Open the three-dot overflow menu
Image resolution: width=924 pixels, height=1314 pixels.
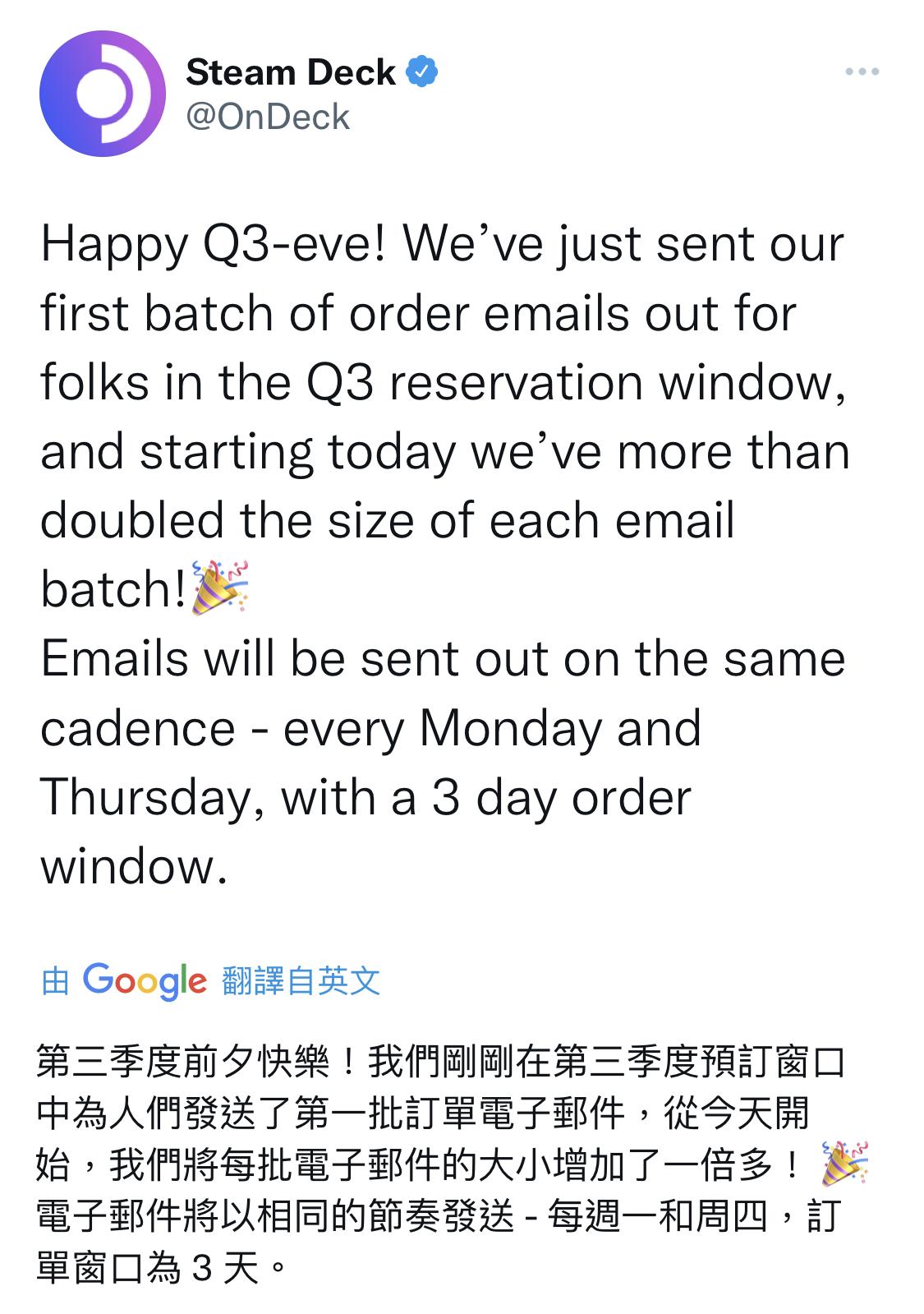(x=862, y=72)
